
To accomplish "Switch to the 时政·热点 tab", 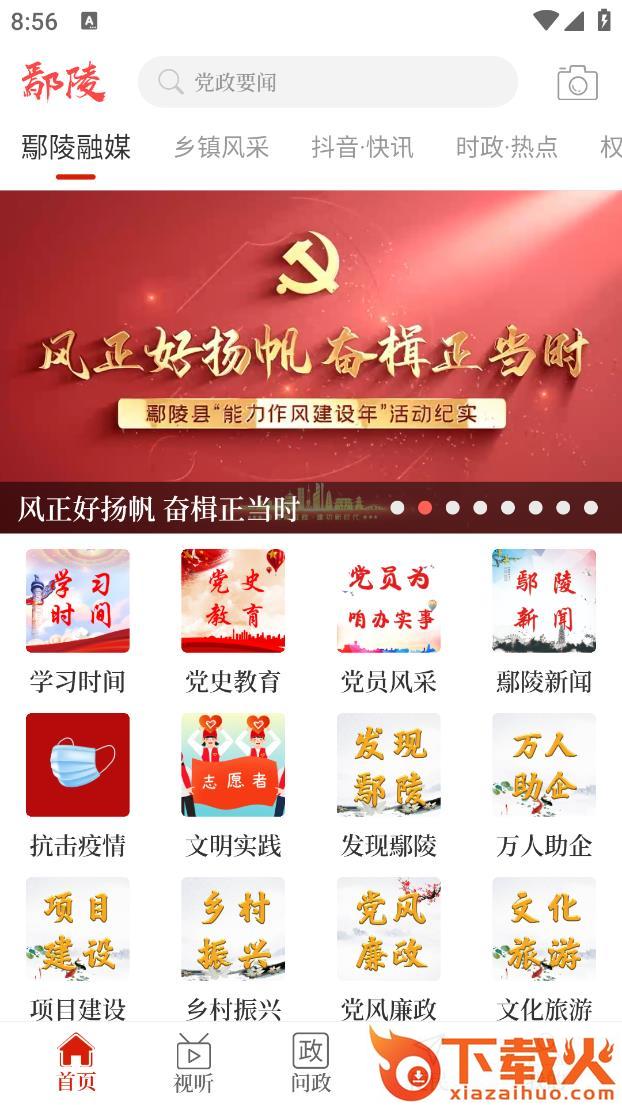I will point(506,147).
